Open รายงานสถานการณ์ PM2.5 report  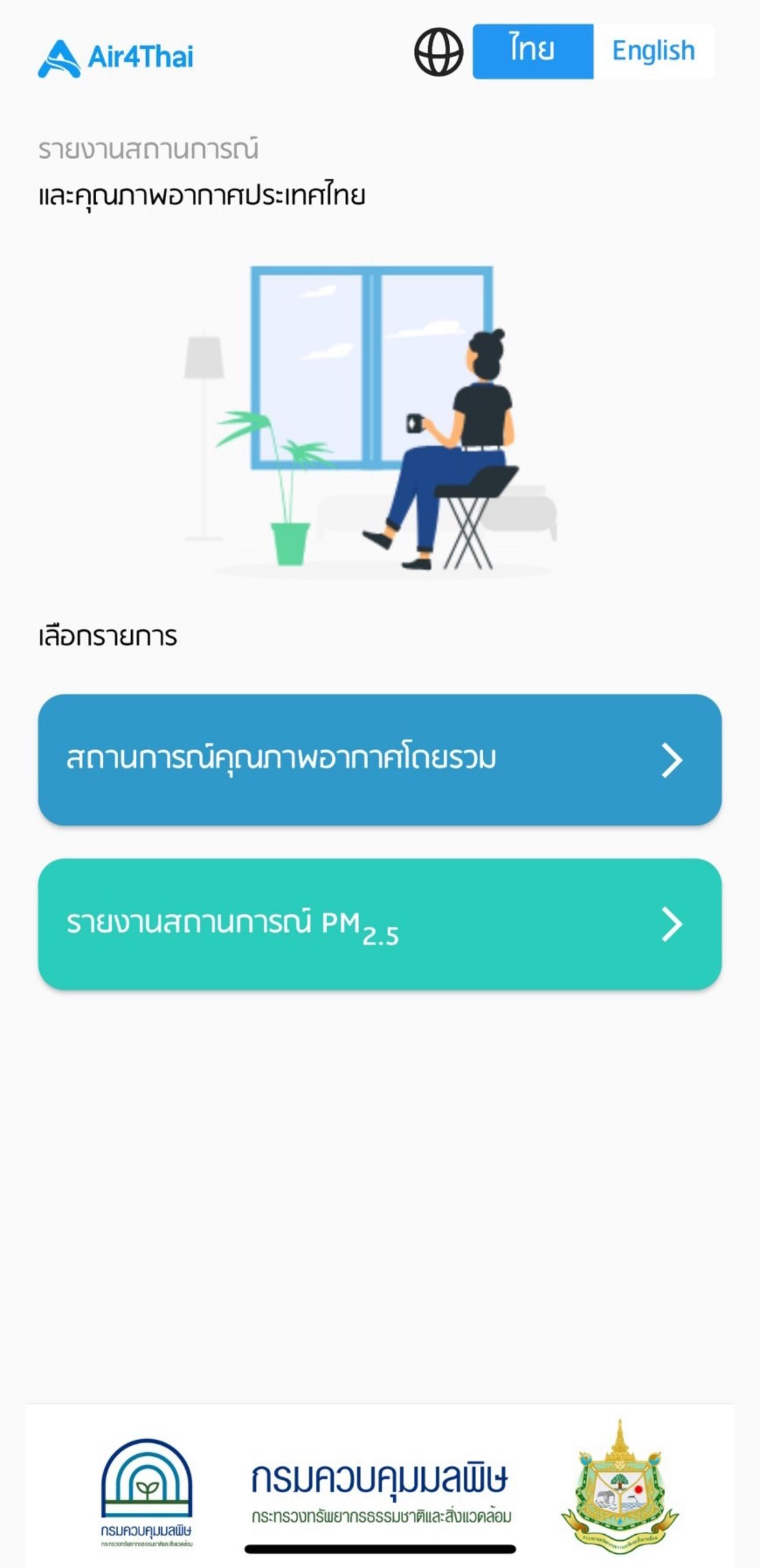point(379,923)
